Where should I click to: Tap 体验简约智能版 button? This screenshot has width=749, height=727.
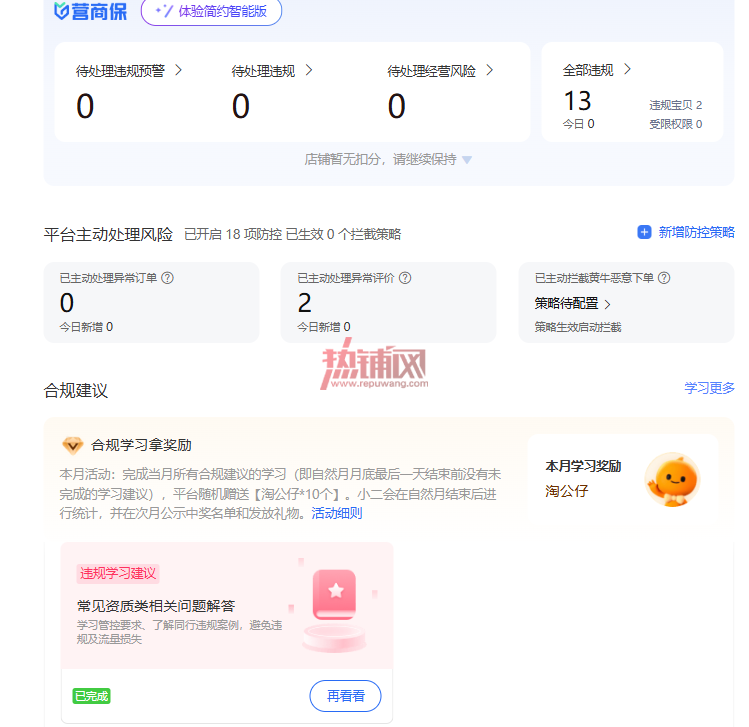(x=211, y=11)
